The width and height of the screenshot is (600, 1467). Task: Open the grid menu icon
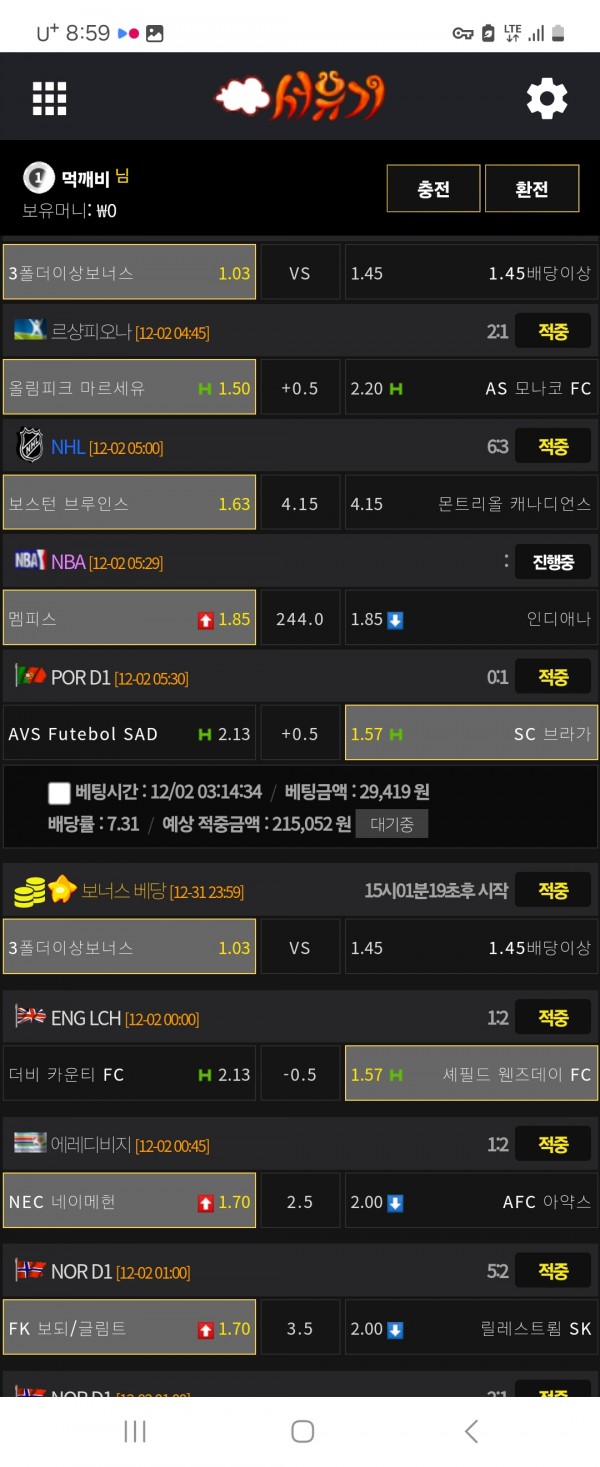(49, 98)
